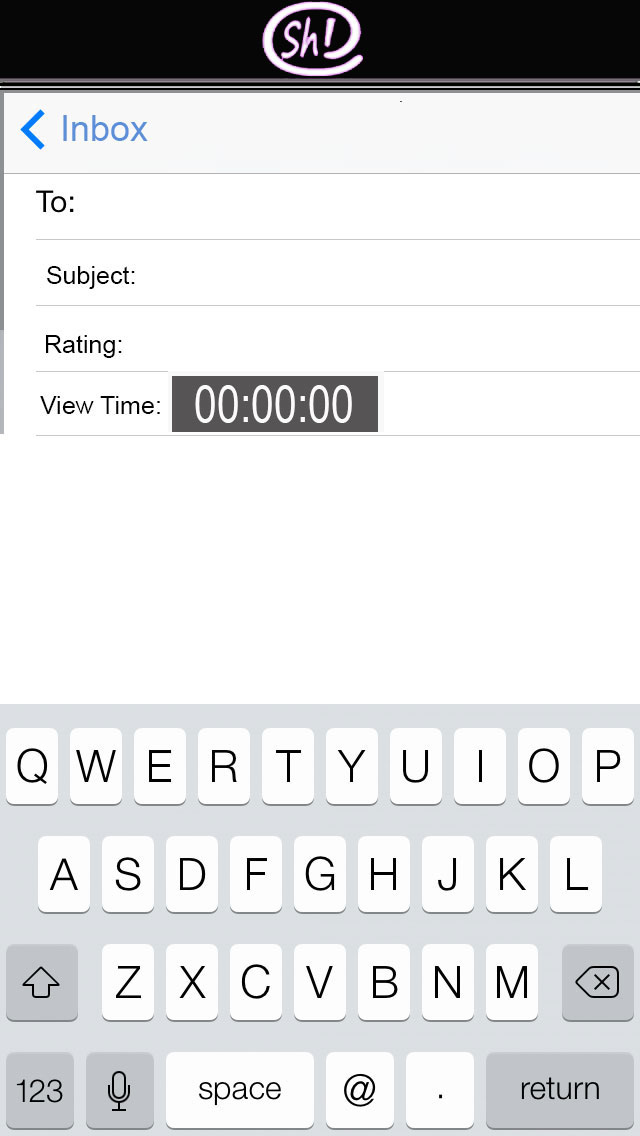Tap the Rating field
The height and width of the screenshot is (1136, 640).
click(x=338, y=339)
